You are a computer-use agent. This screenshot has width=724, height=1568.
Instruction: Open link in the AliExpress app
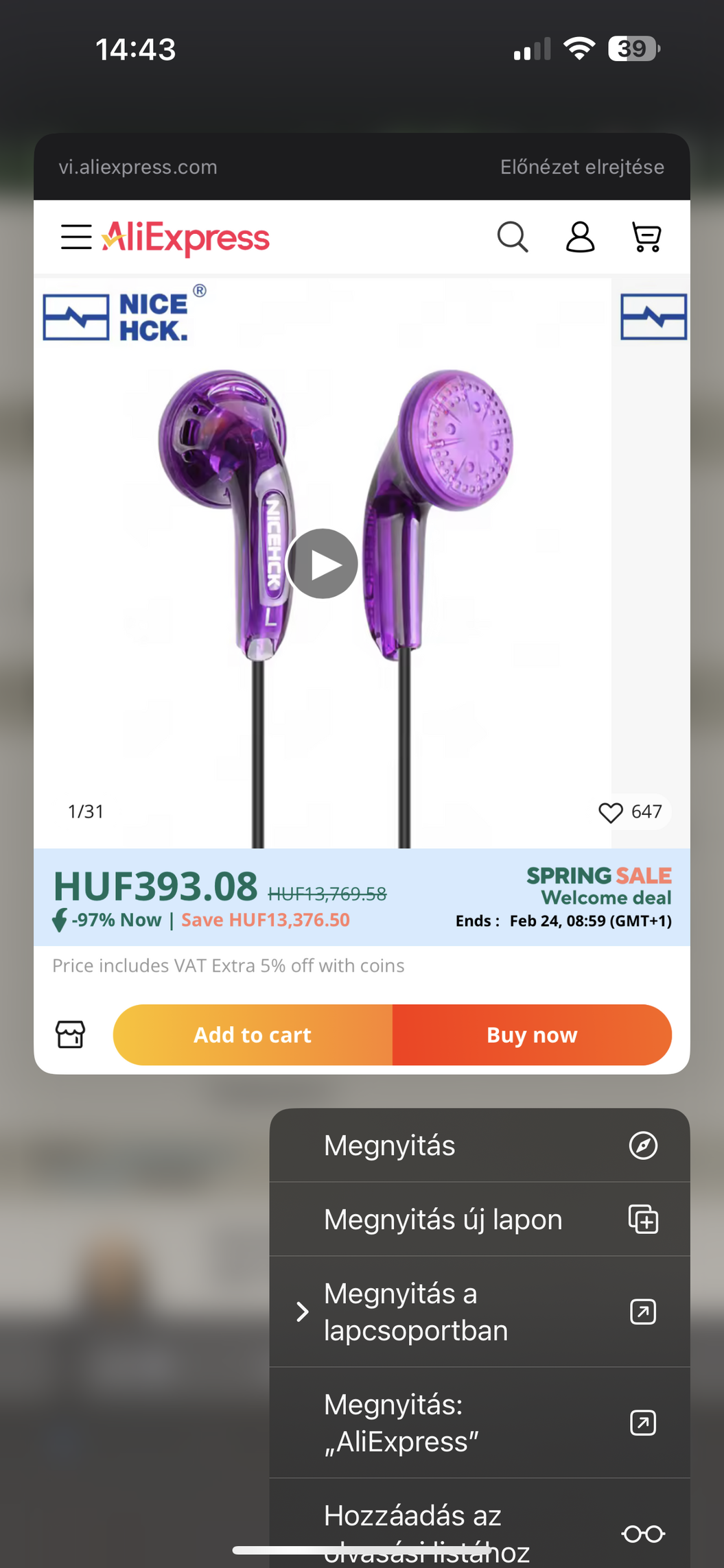pos(480,1423)
